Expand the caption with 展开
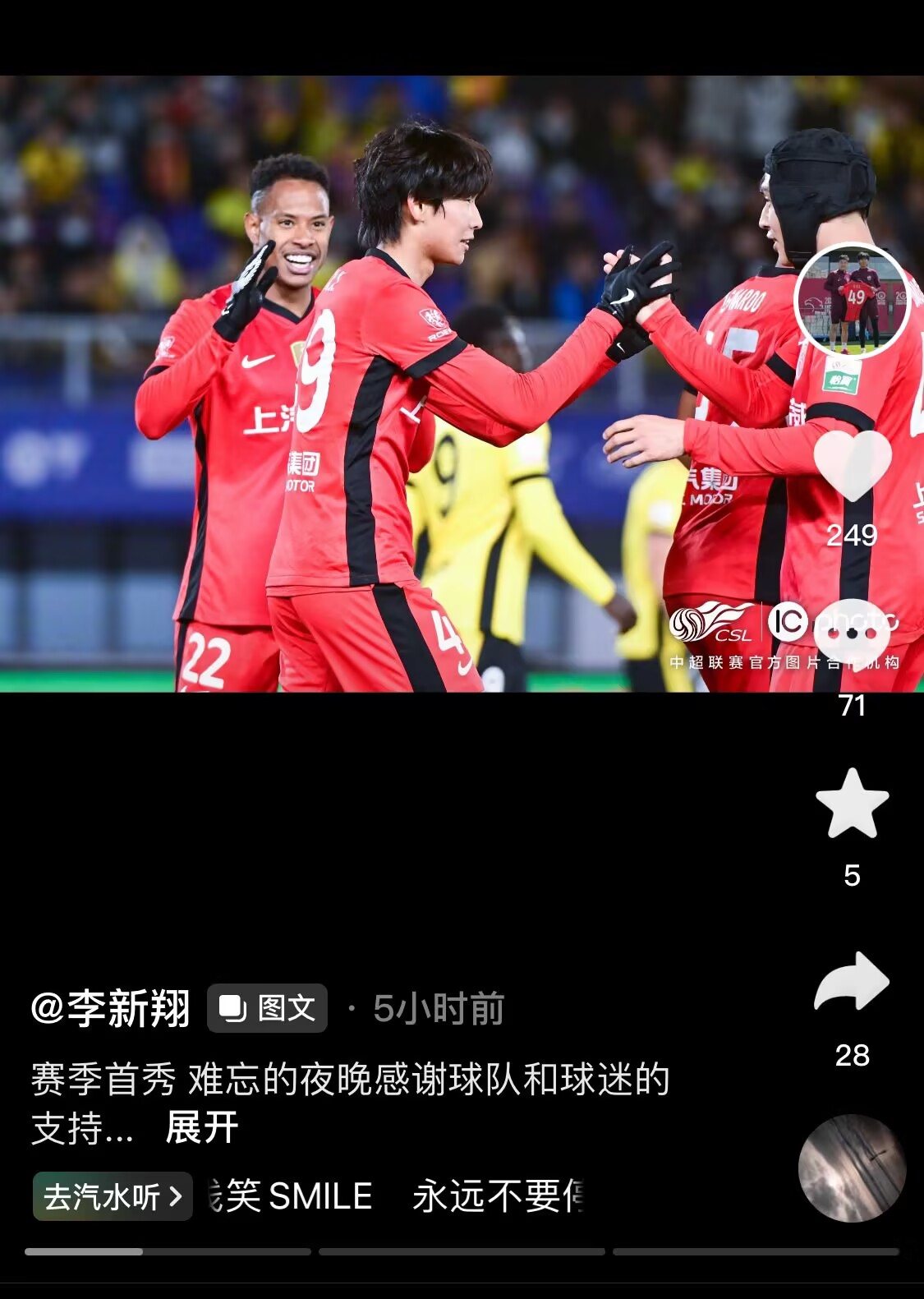924x1299 pixels. tap(202, 1127)
